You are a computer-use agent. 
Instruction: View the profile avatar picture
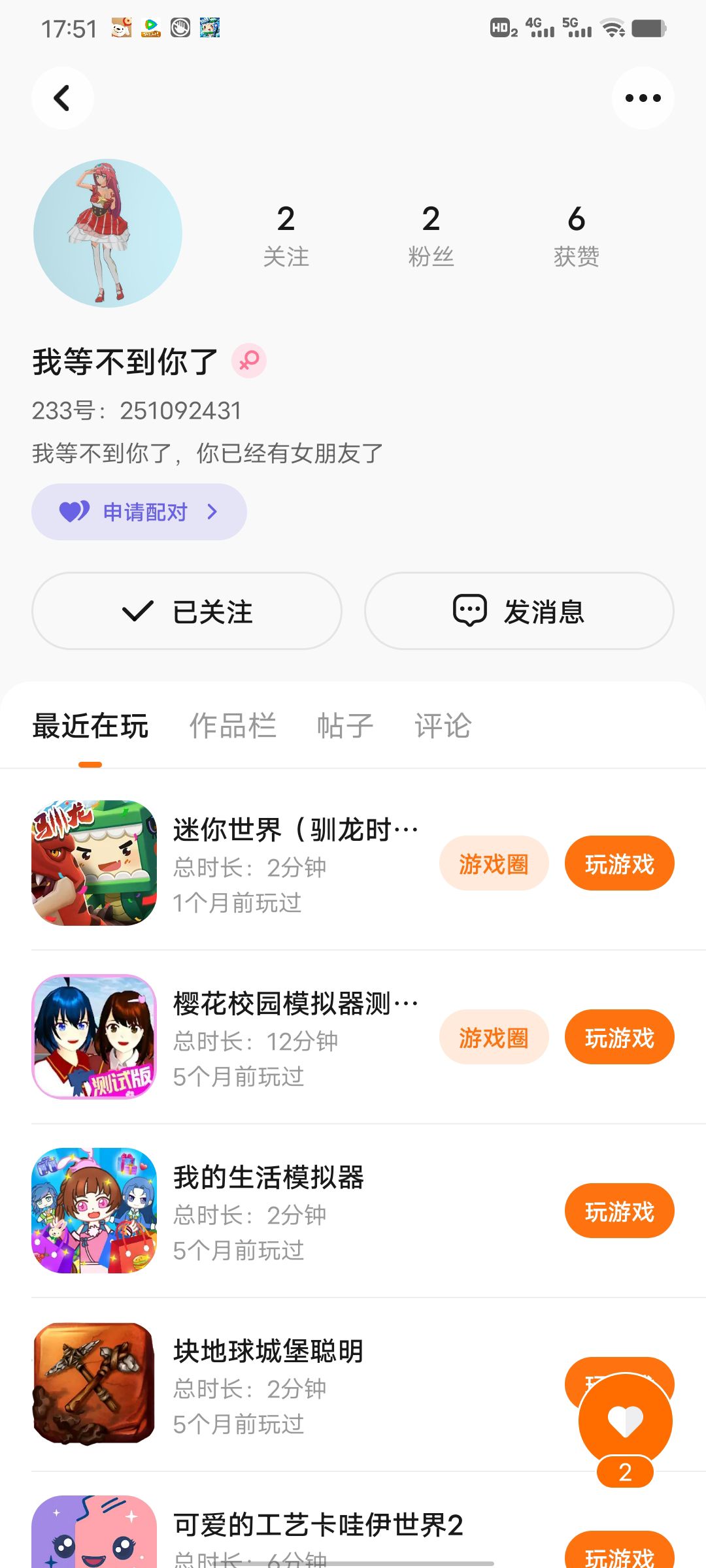click(108, 233)
